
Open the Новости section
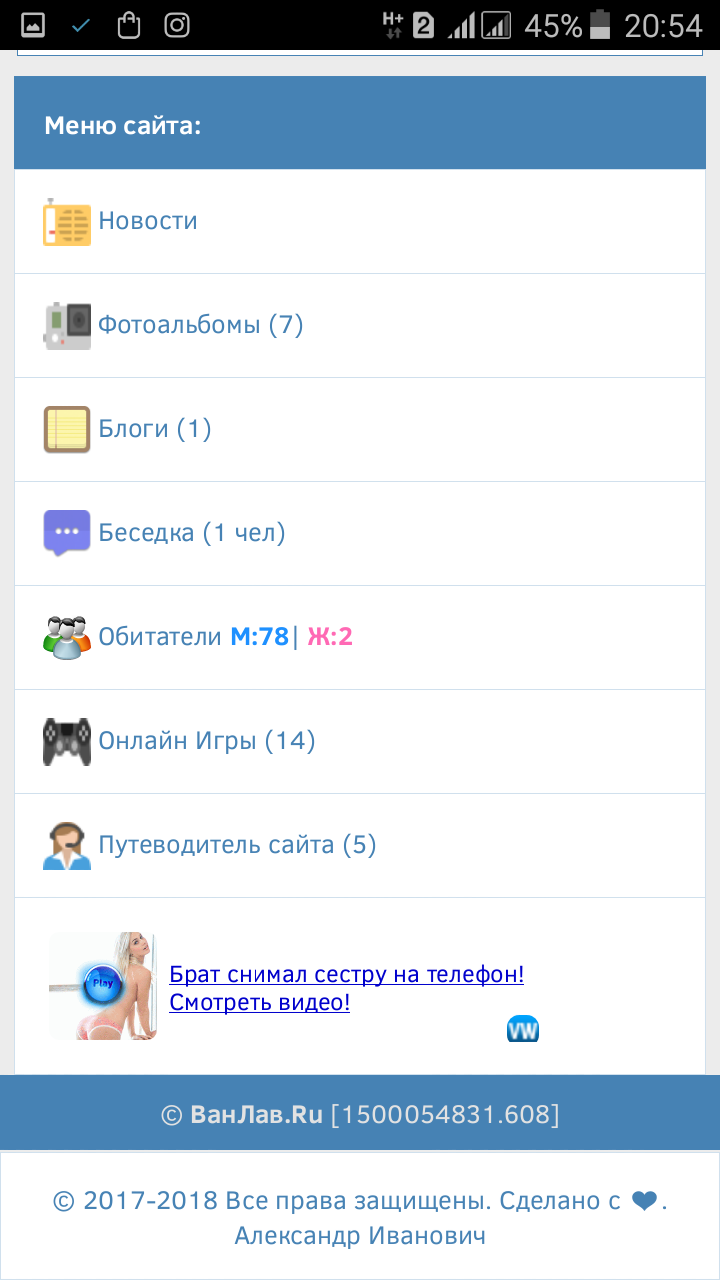[x=148, y=221]
